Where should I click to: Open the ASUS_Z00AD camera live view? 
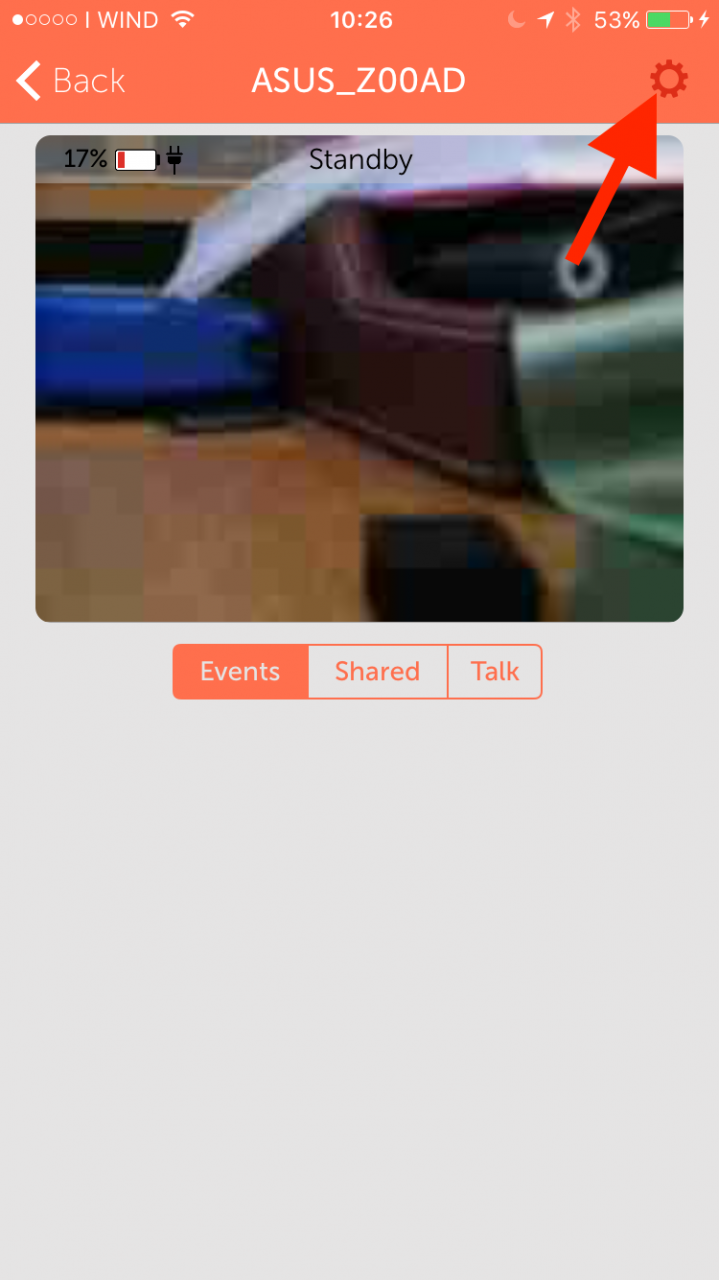(359, 379)
